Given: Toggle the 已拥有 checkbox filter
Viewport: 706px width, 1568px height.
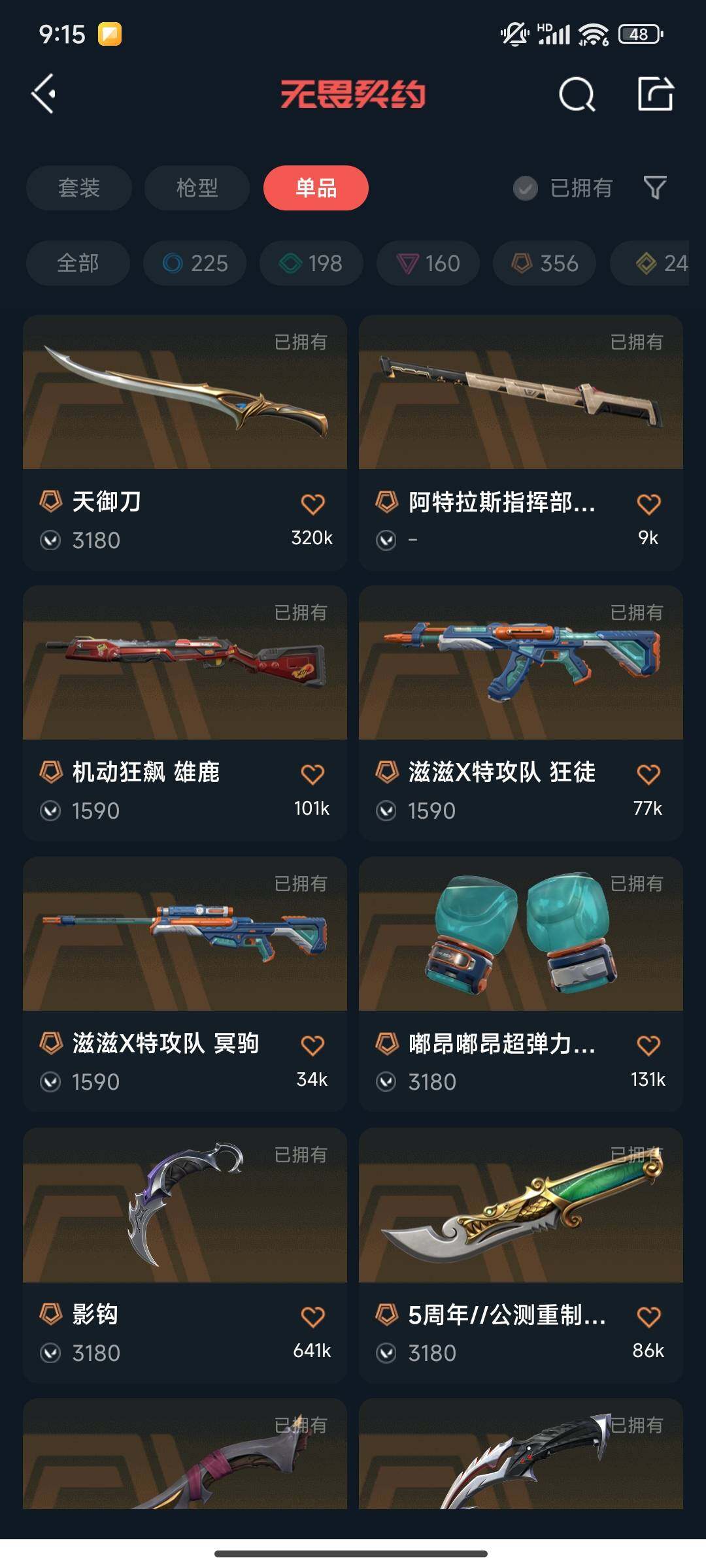Looking at the screenshot, I should point(526,188).
